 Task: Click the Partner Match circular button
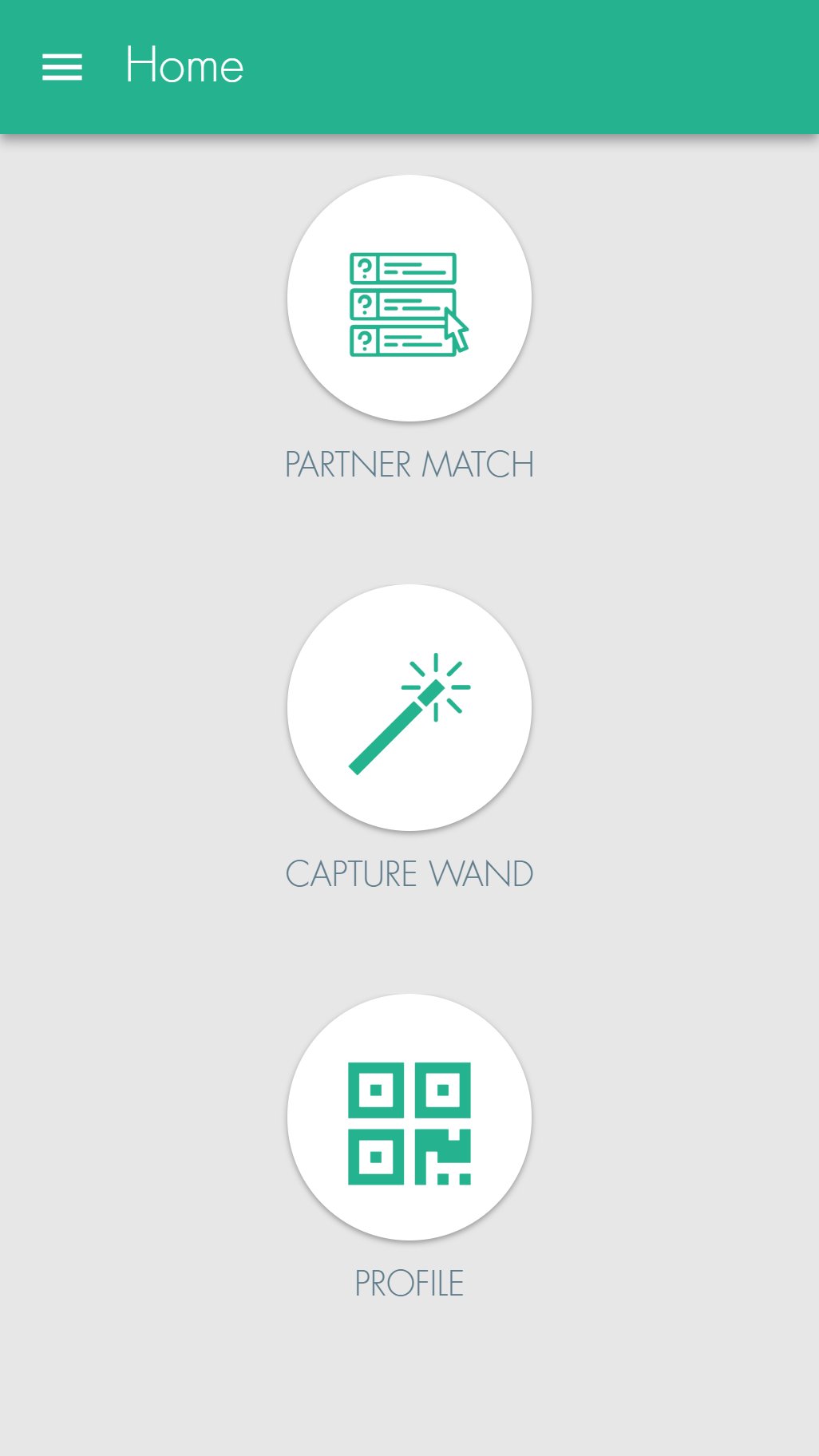click(x=409, y=298)
